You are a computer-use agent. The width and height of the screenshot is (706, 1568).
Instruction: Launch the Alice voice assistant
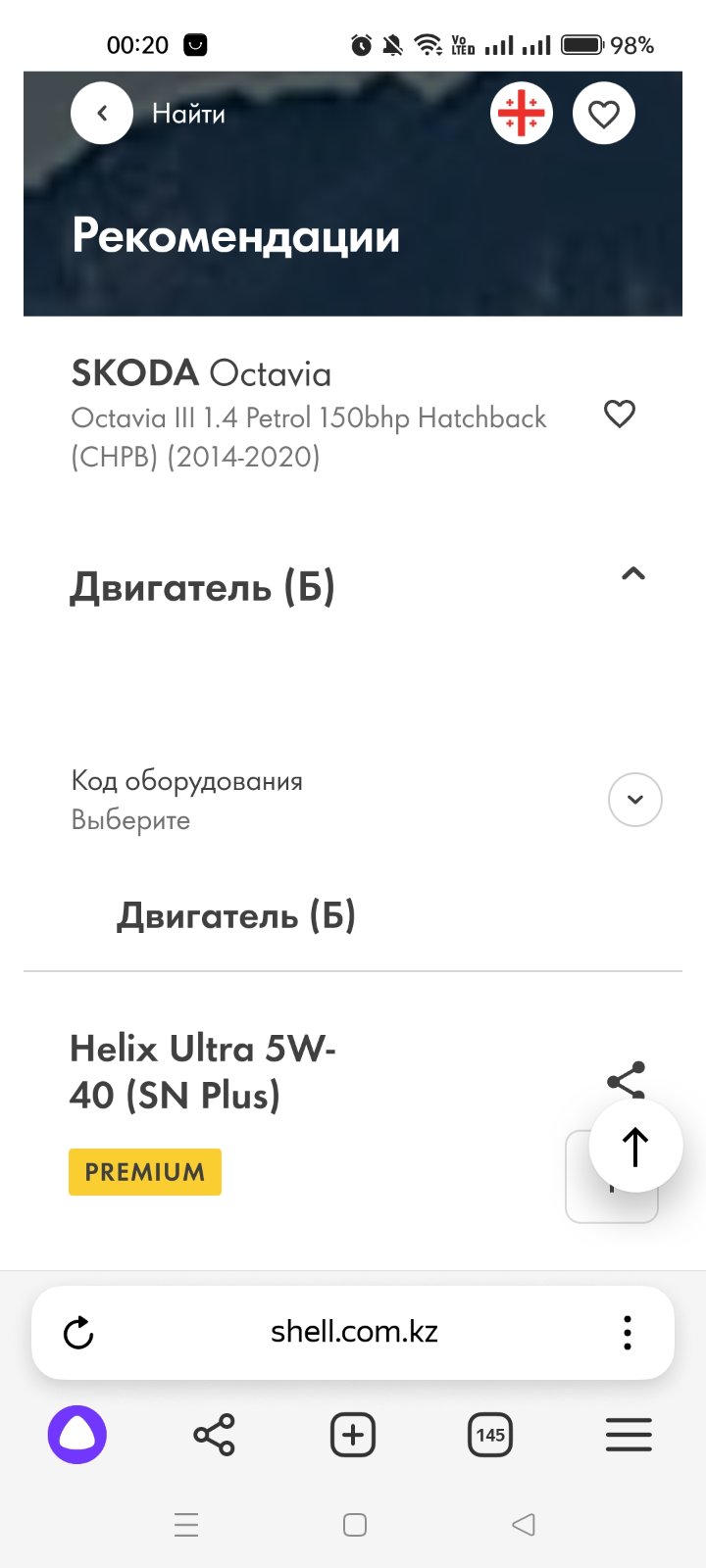77,1436
